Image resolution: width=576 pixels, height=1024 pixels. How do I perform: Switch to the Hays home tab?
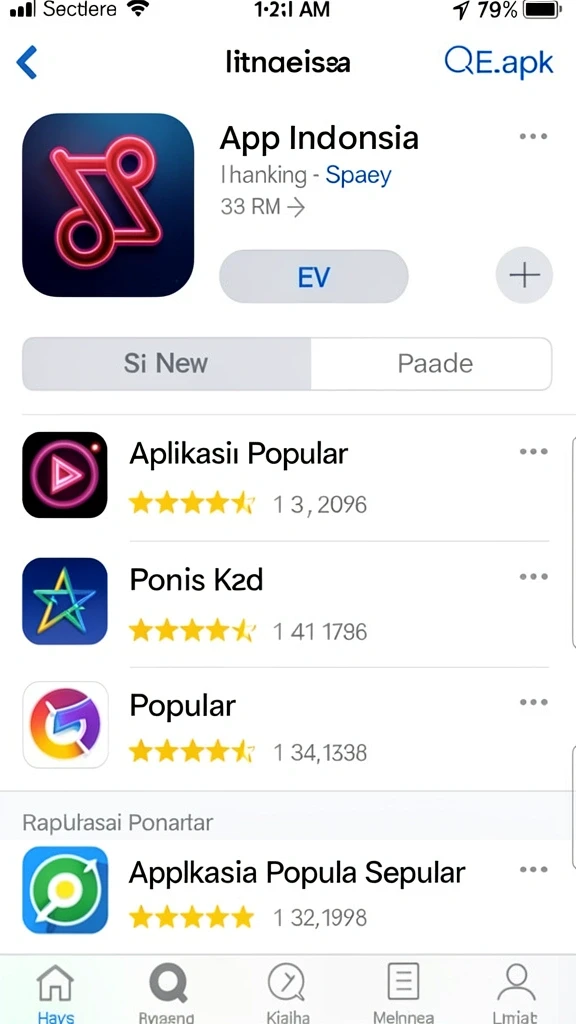point(56,993)
